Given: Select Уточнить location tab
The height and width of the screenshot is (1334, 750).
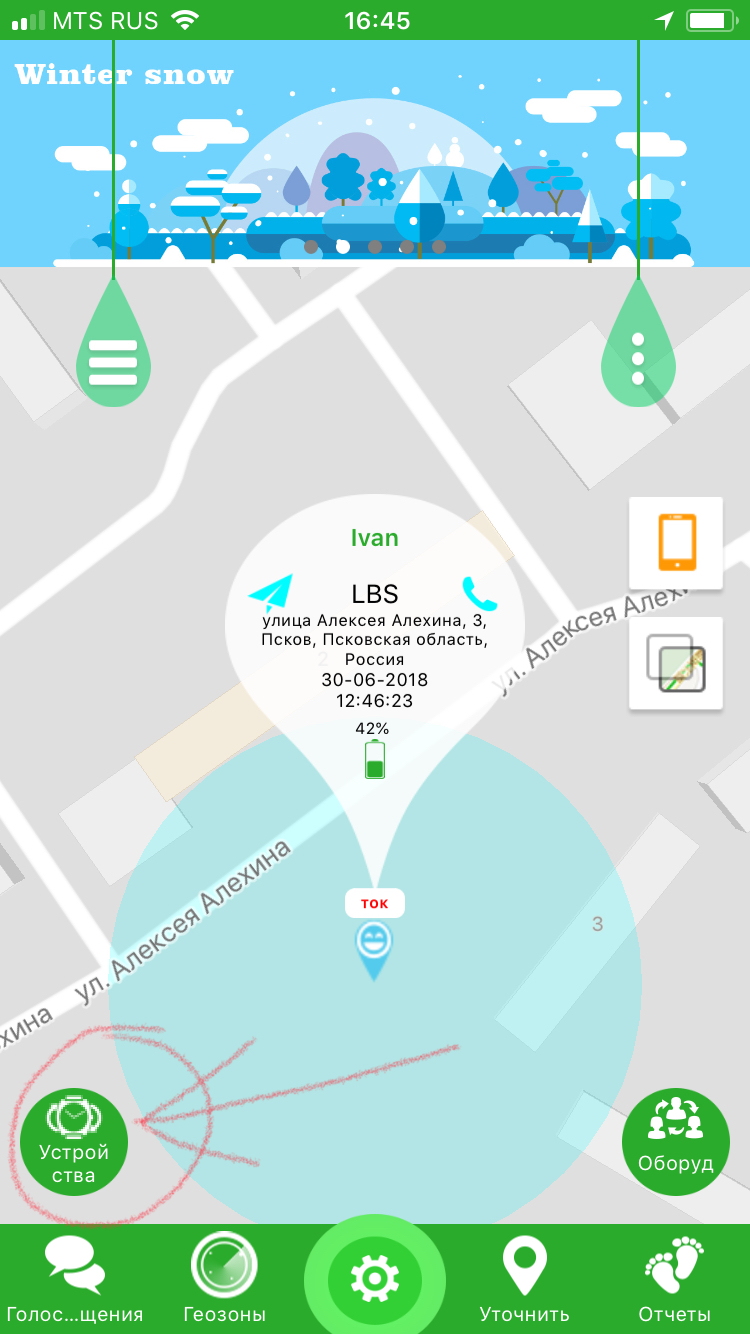Looking at the screenshot, I should pos(525,1280).
